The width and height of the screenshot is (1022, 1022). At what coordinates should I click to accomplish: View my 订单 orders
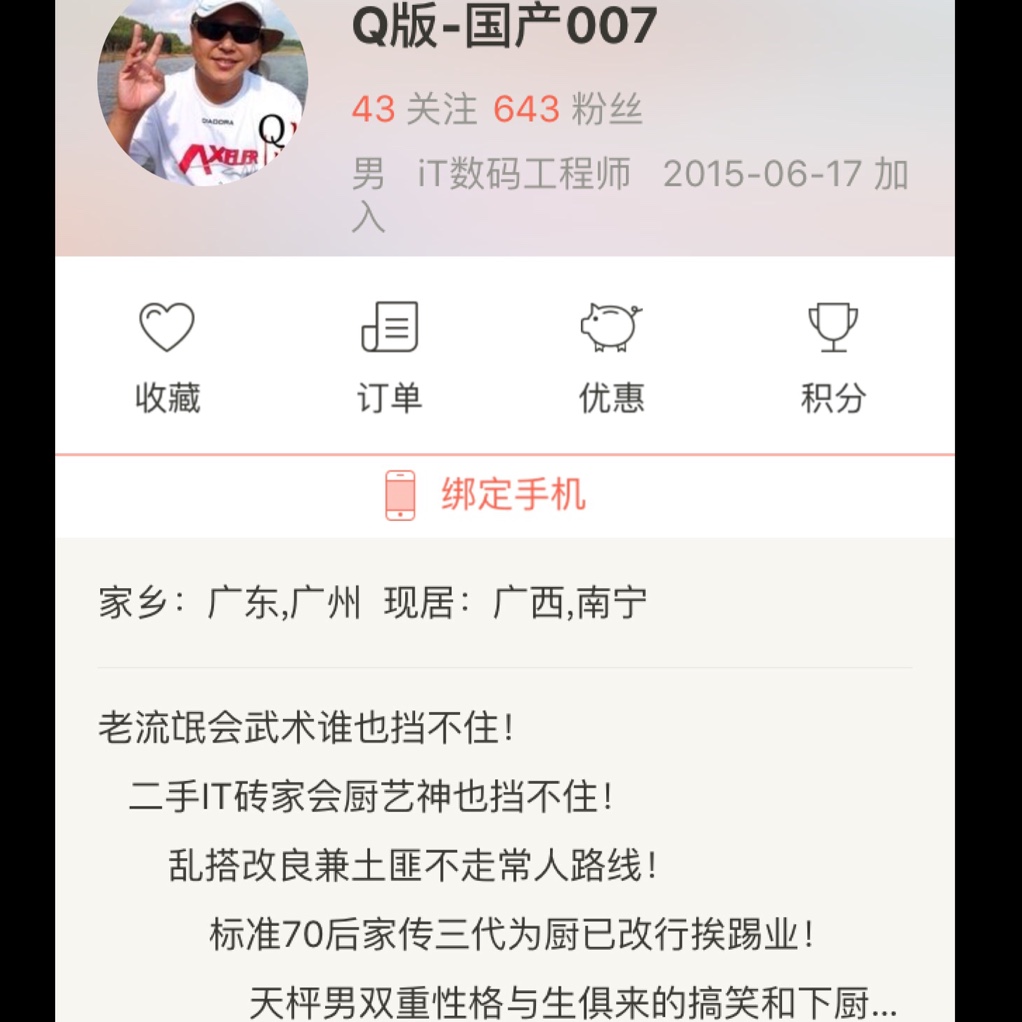coord(389,356)
